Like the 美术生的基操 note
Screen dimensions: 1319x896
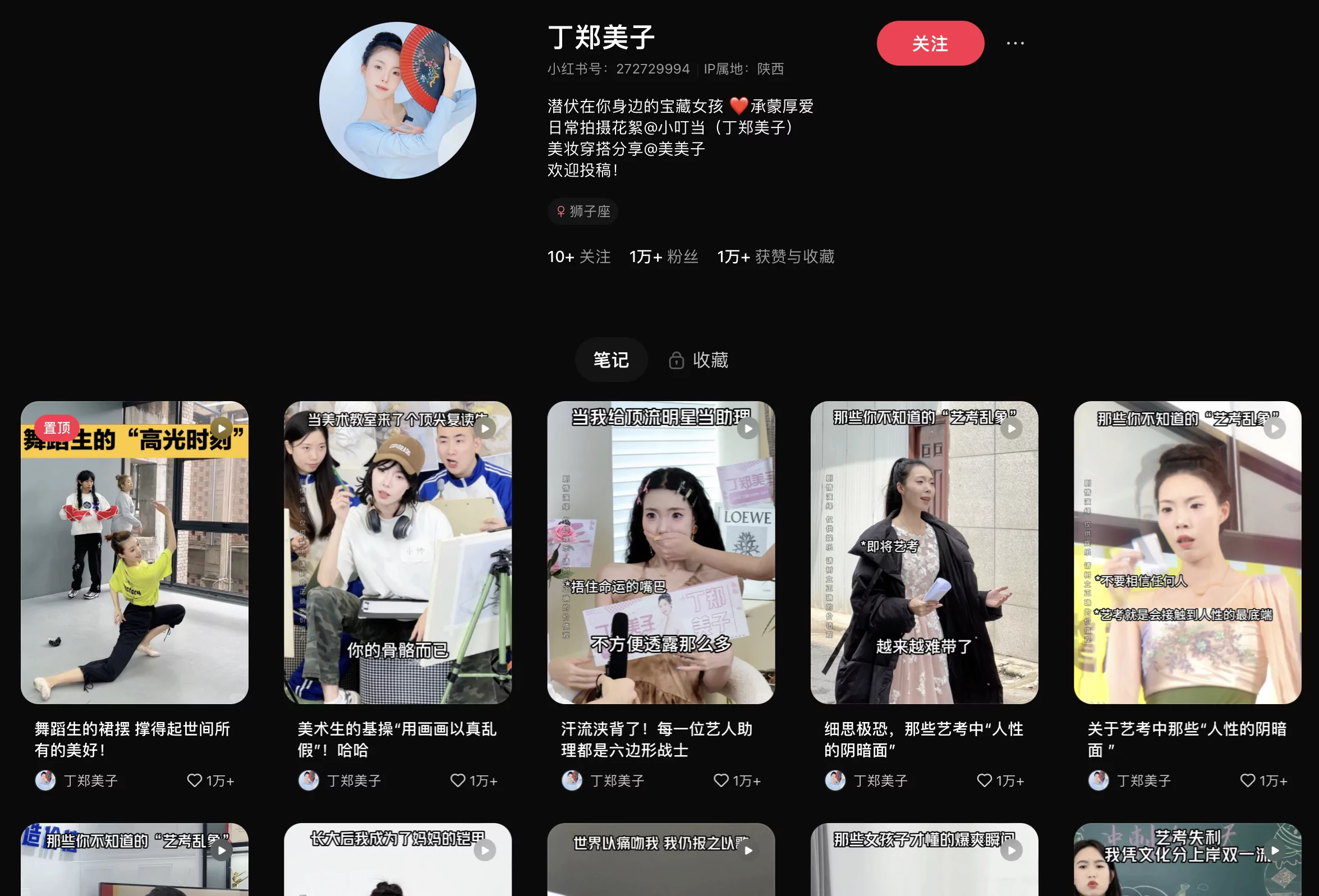coord(457,780)
